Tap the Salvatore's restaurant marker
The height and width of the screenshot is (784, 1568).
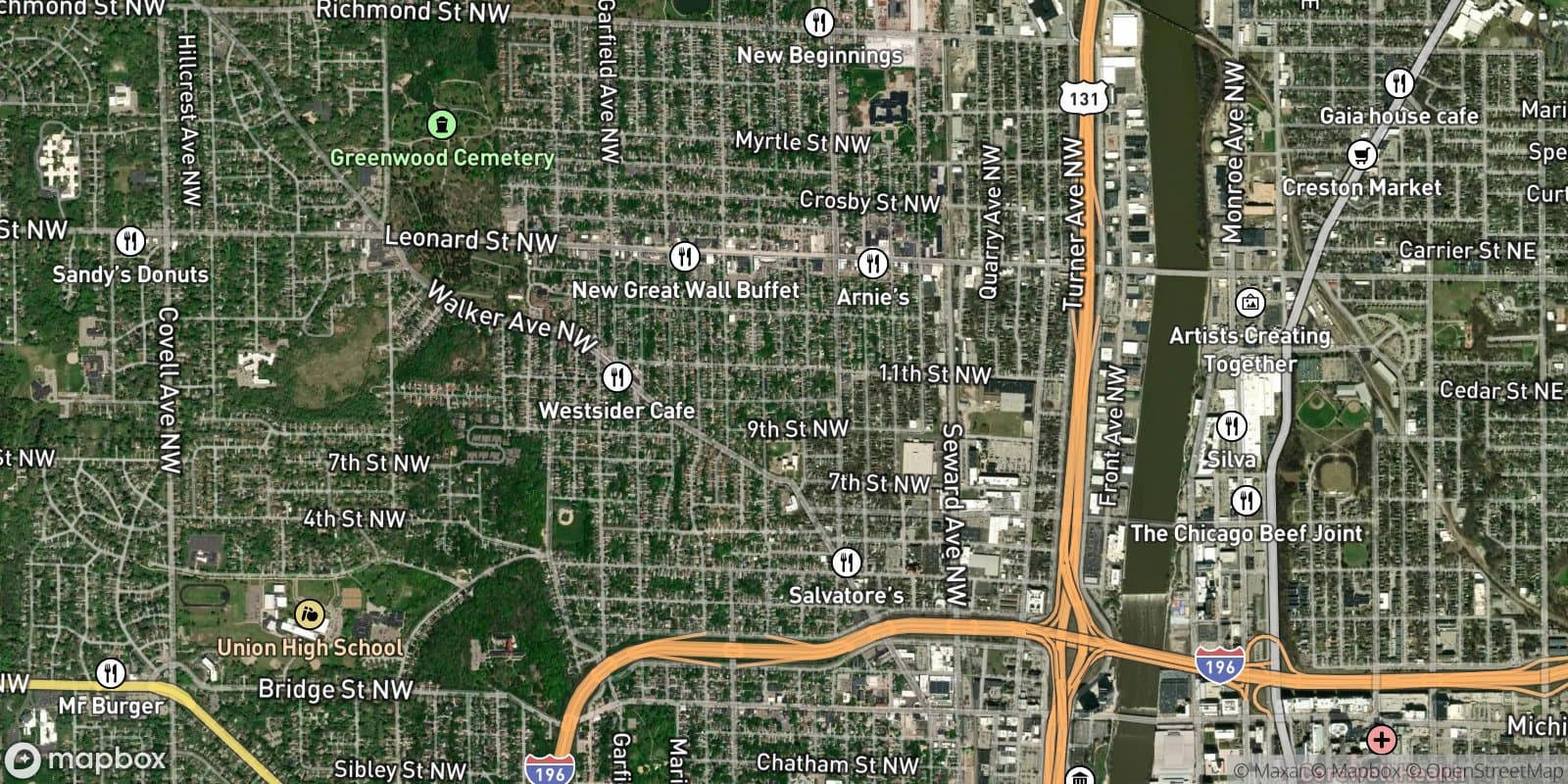pos(846,563)
